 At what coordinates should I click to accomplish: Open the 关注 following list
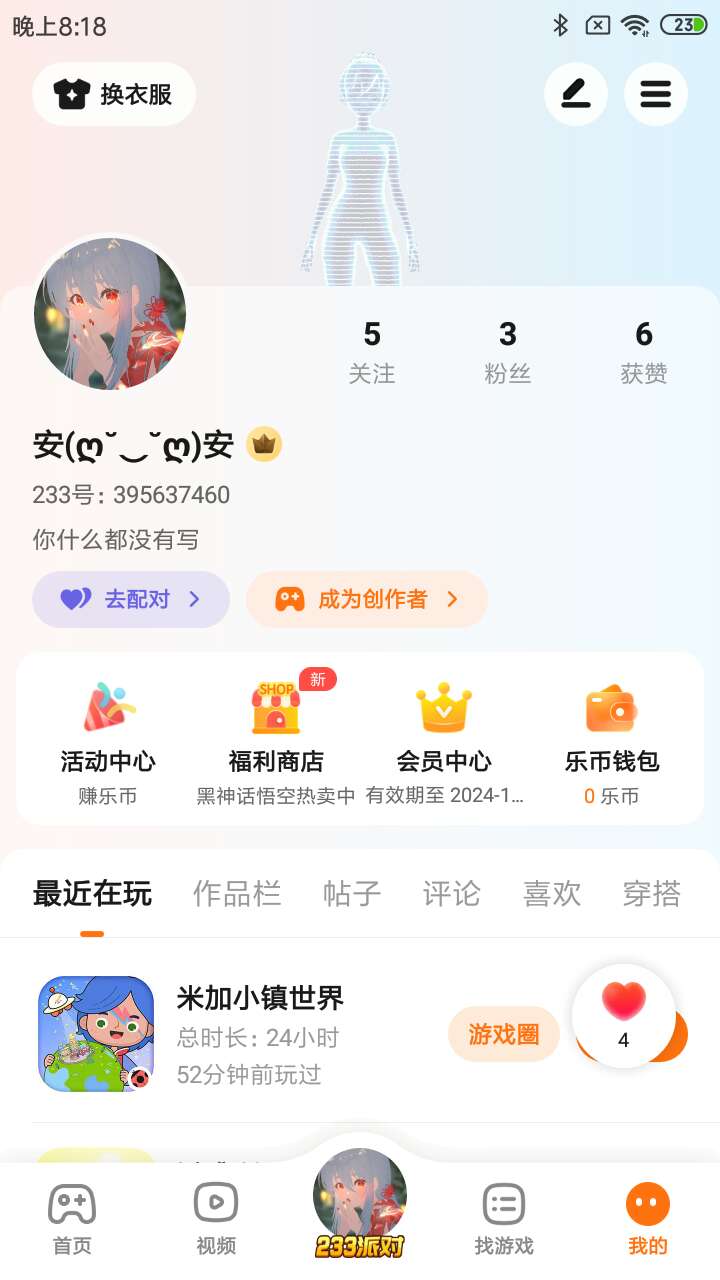[x=372, y=351]
